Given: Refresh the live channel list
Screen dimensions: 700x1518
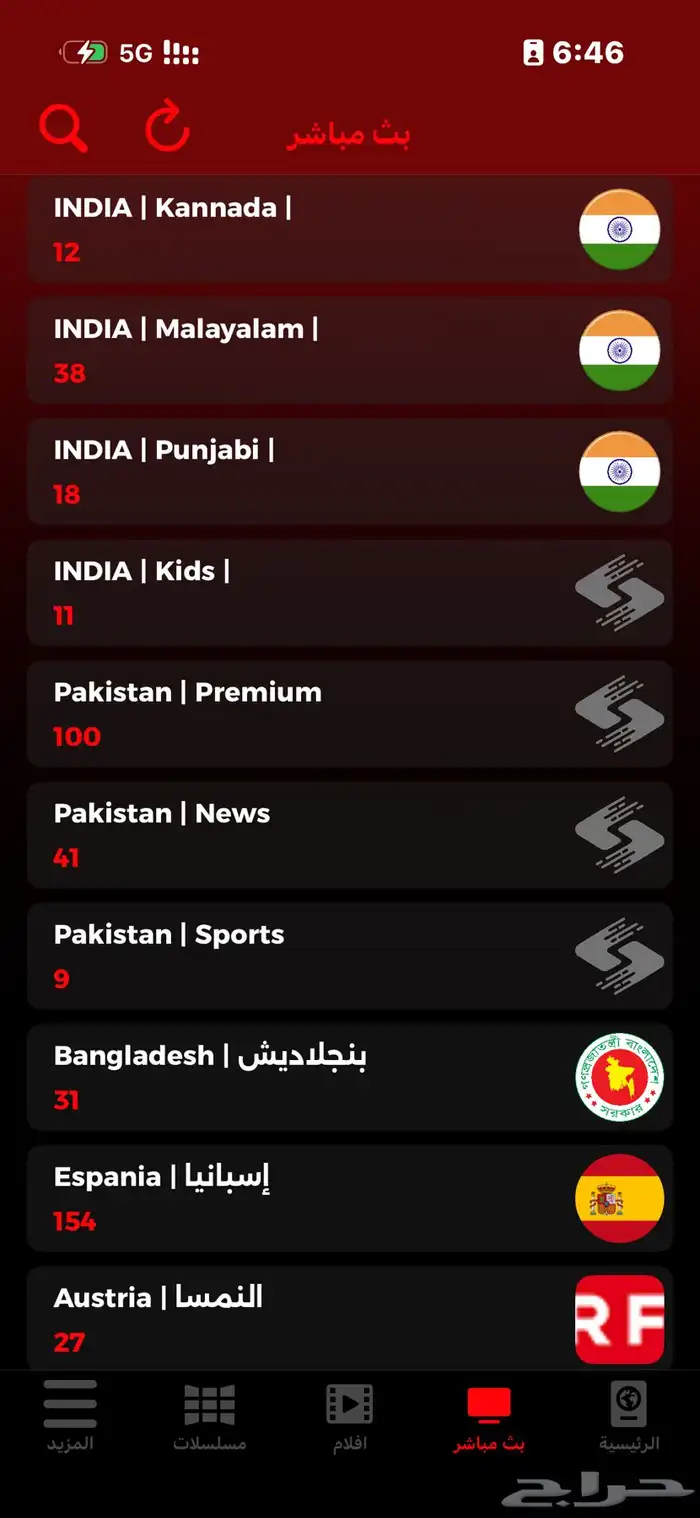Looking at the screenshot, I should point(167,128).
